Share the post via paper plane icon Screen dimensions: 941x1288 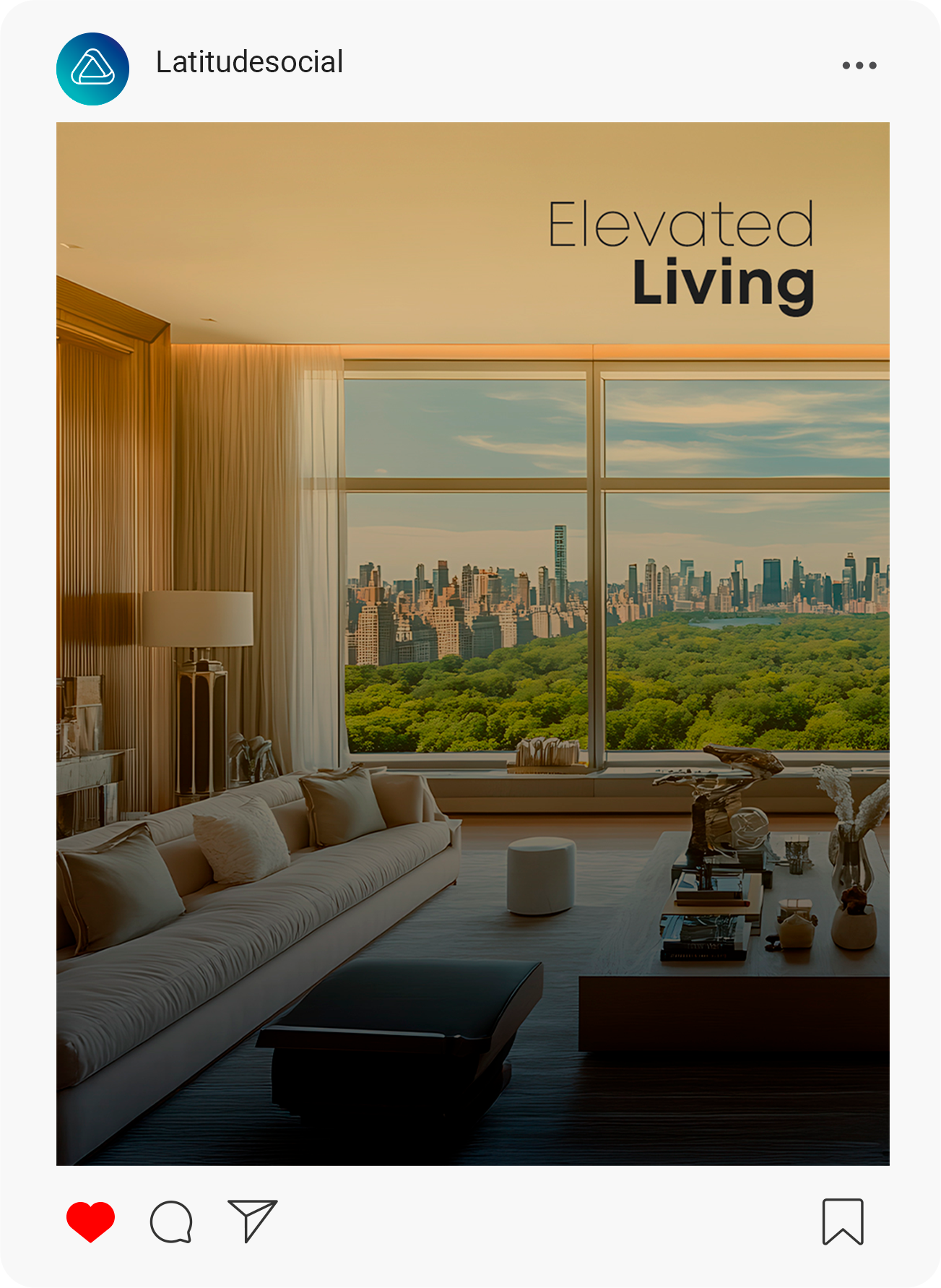(252, 1220)
